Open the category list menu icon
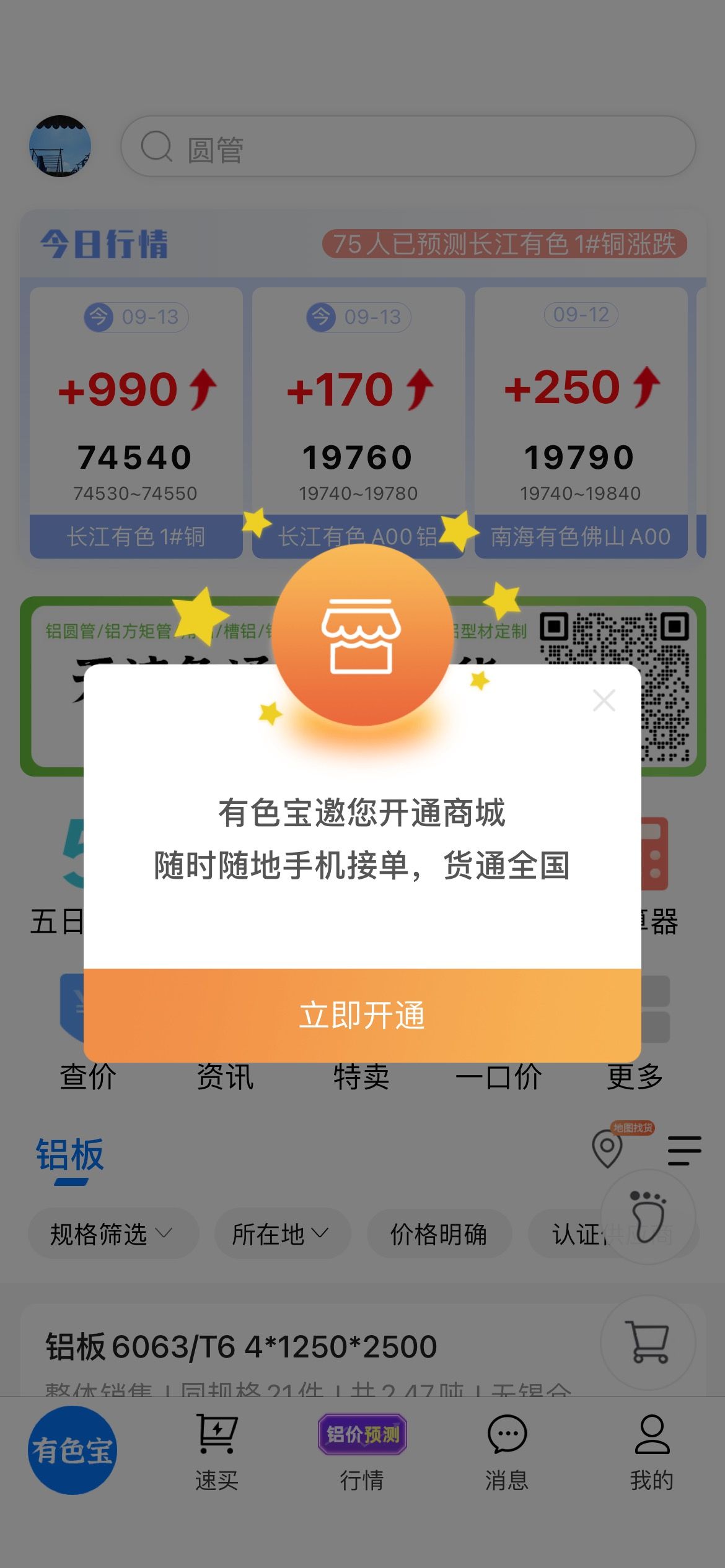This screenshot has height=1568, width=725. (x=684, y=1151)
